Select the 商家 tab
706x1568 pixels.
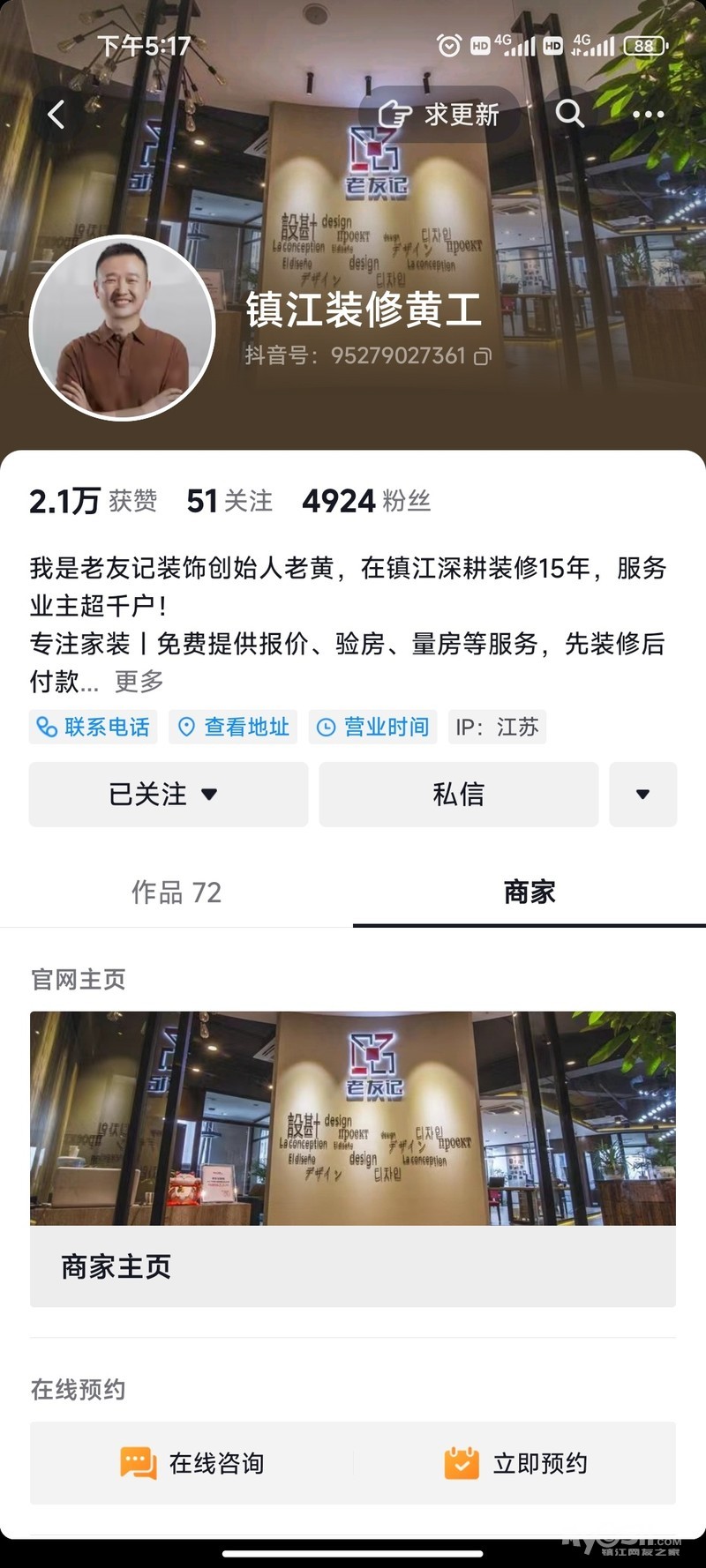(x=529, y=892)
